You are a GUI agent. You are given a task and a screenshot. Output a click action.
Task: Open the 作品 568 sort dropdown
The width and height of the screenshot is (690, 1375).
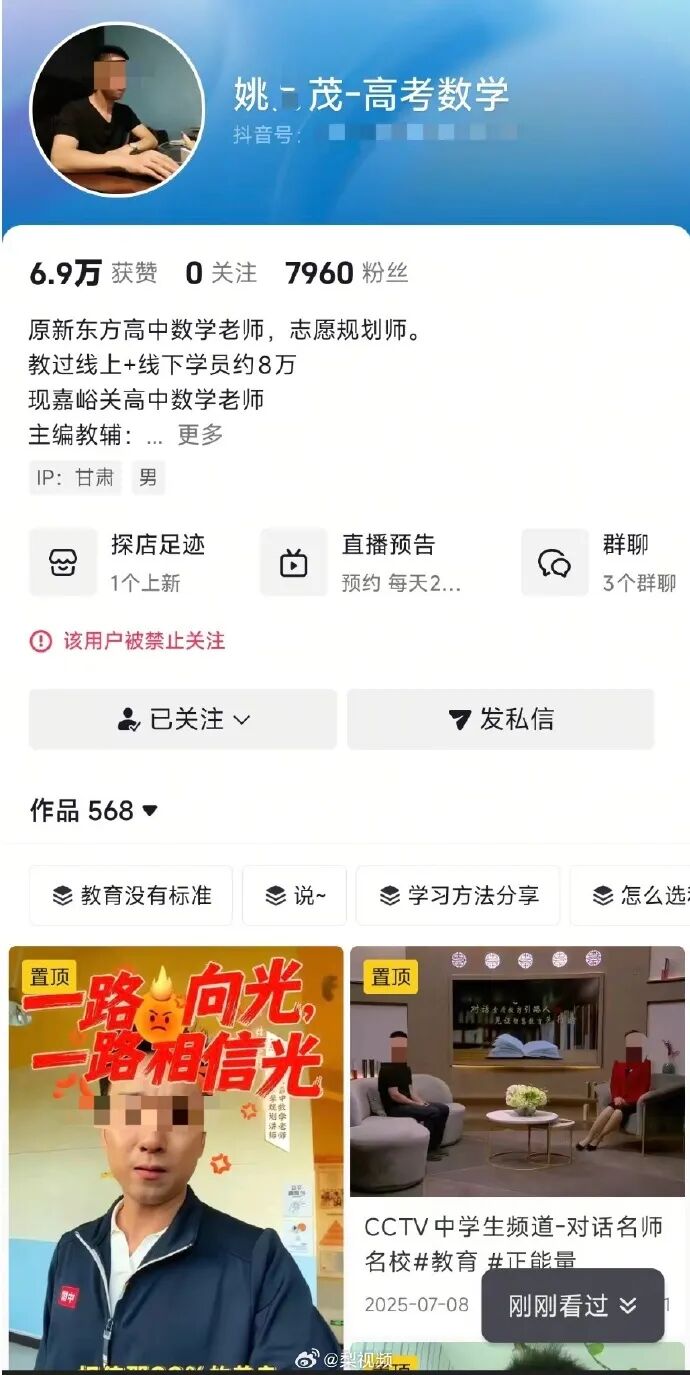tap(94, 811)
